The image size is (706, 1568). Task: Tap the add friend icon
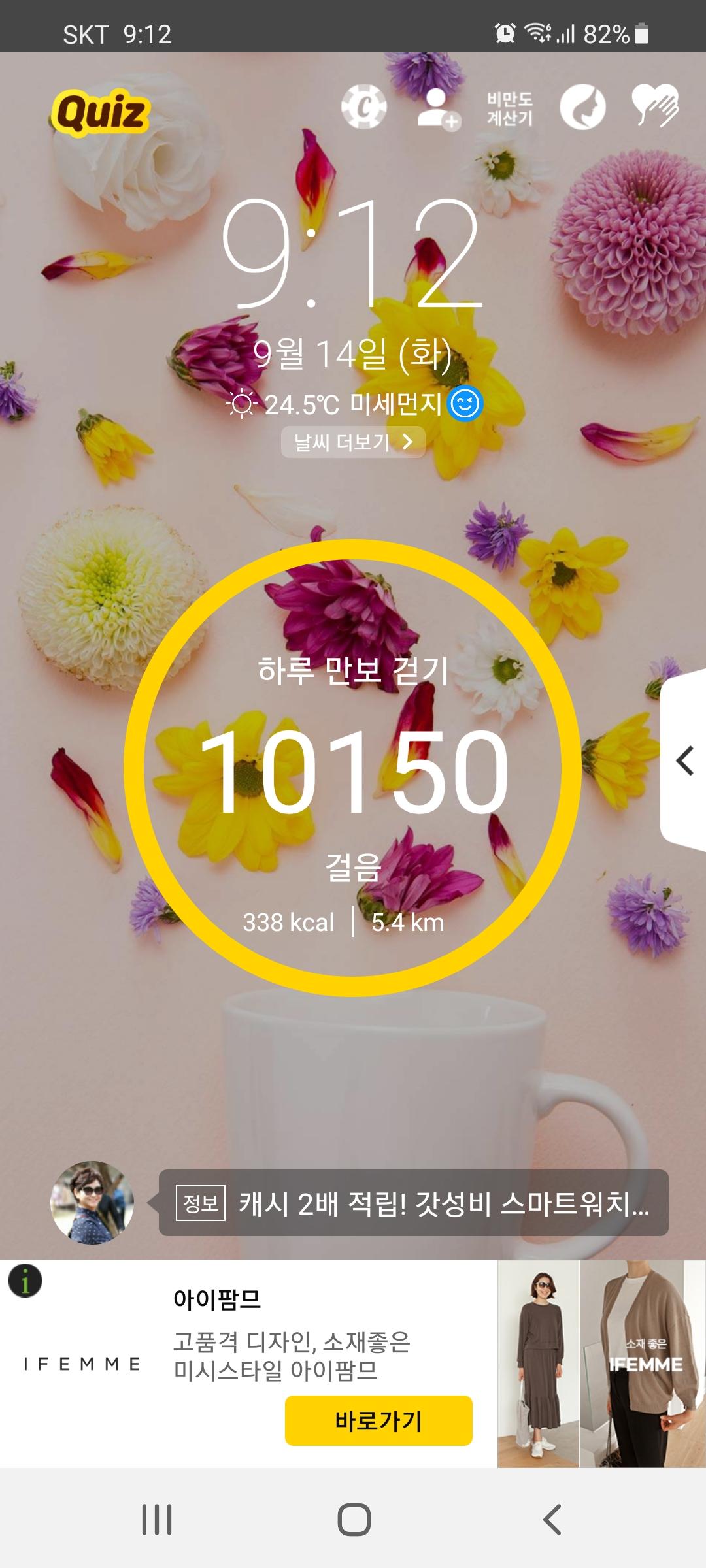438,109
